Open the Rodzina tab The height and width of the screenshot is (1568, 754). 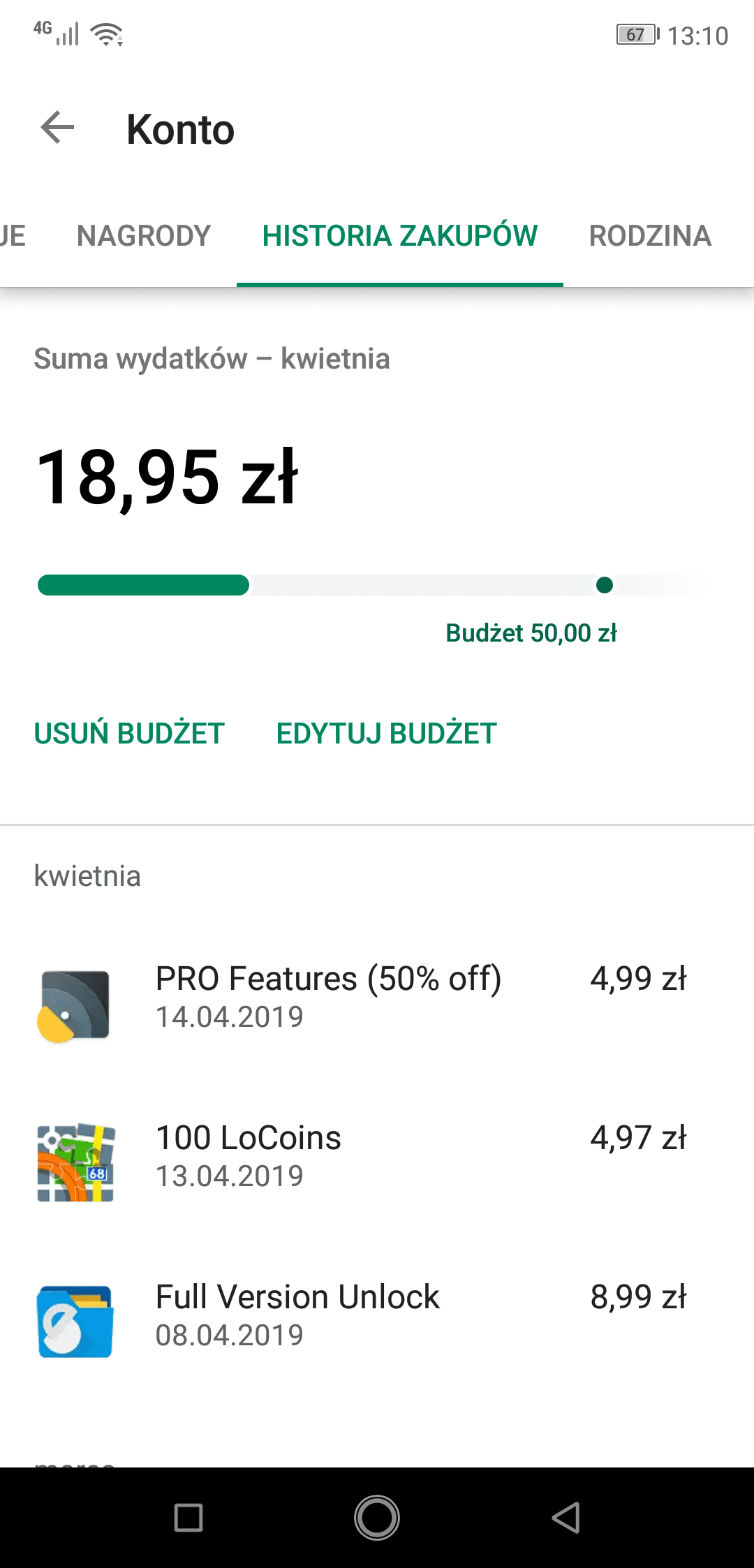click(x=650, y=236)
